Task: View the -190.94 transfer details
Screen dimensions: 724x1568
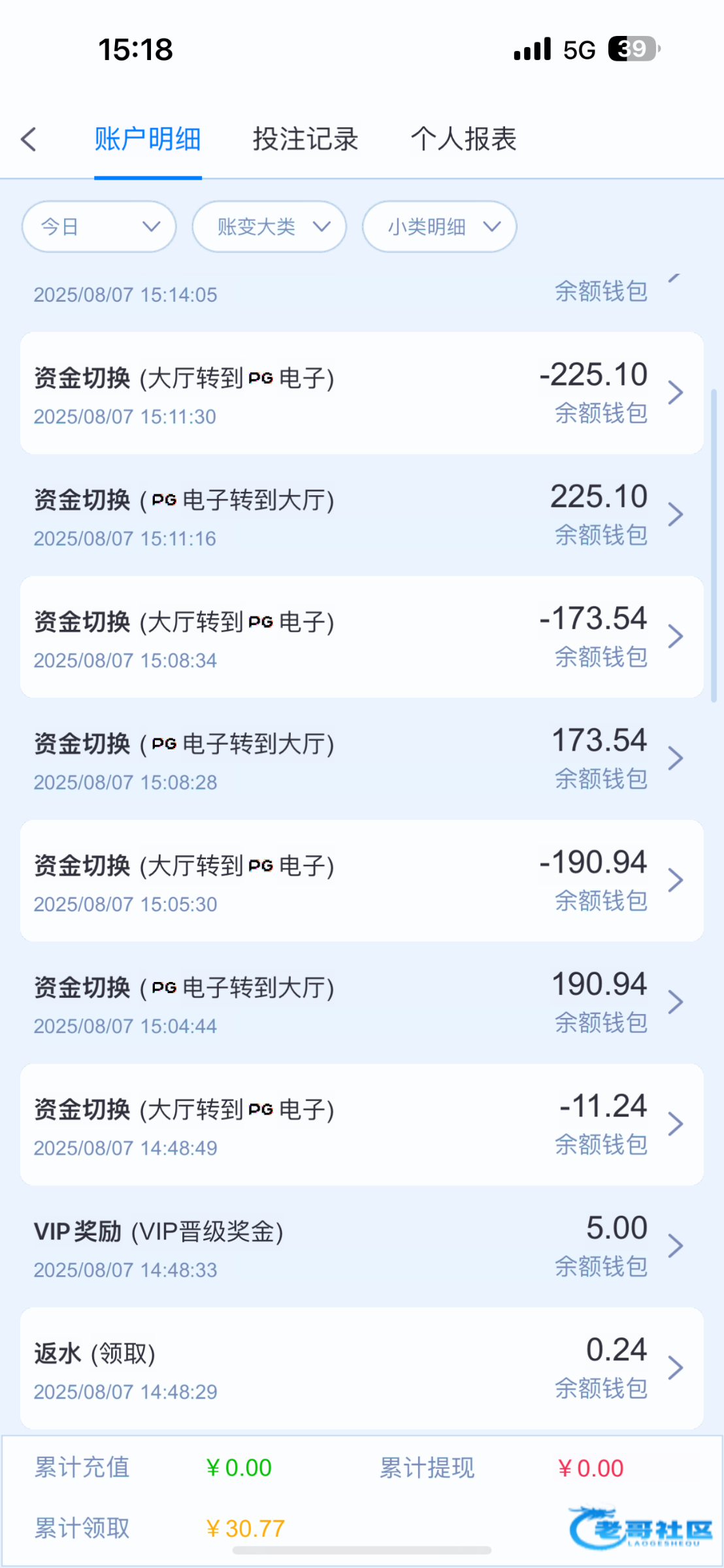Action: click(362, 881)
